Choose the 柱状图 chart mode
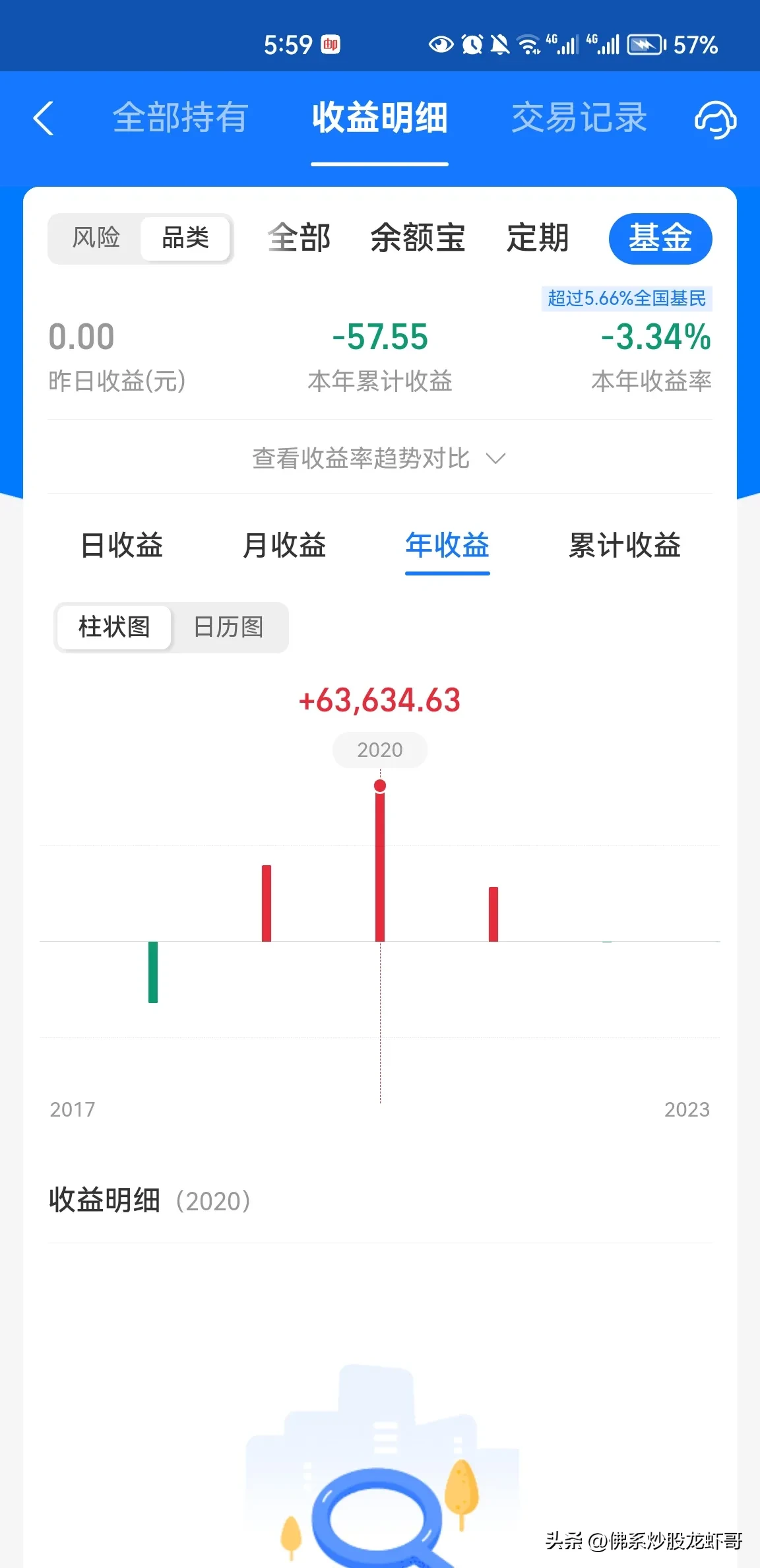 pyautogui.click(x=114, y=627)
